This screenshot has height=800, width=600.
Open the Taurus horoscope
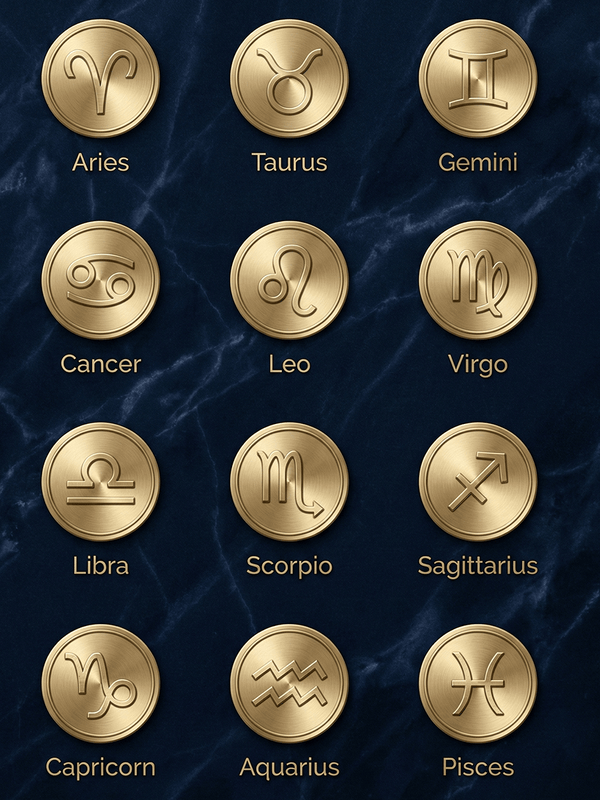coord(289,78)
